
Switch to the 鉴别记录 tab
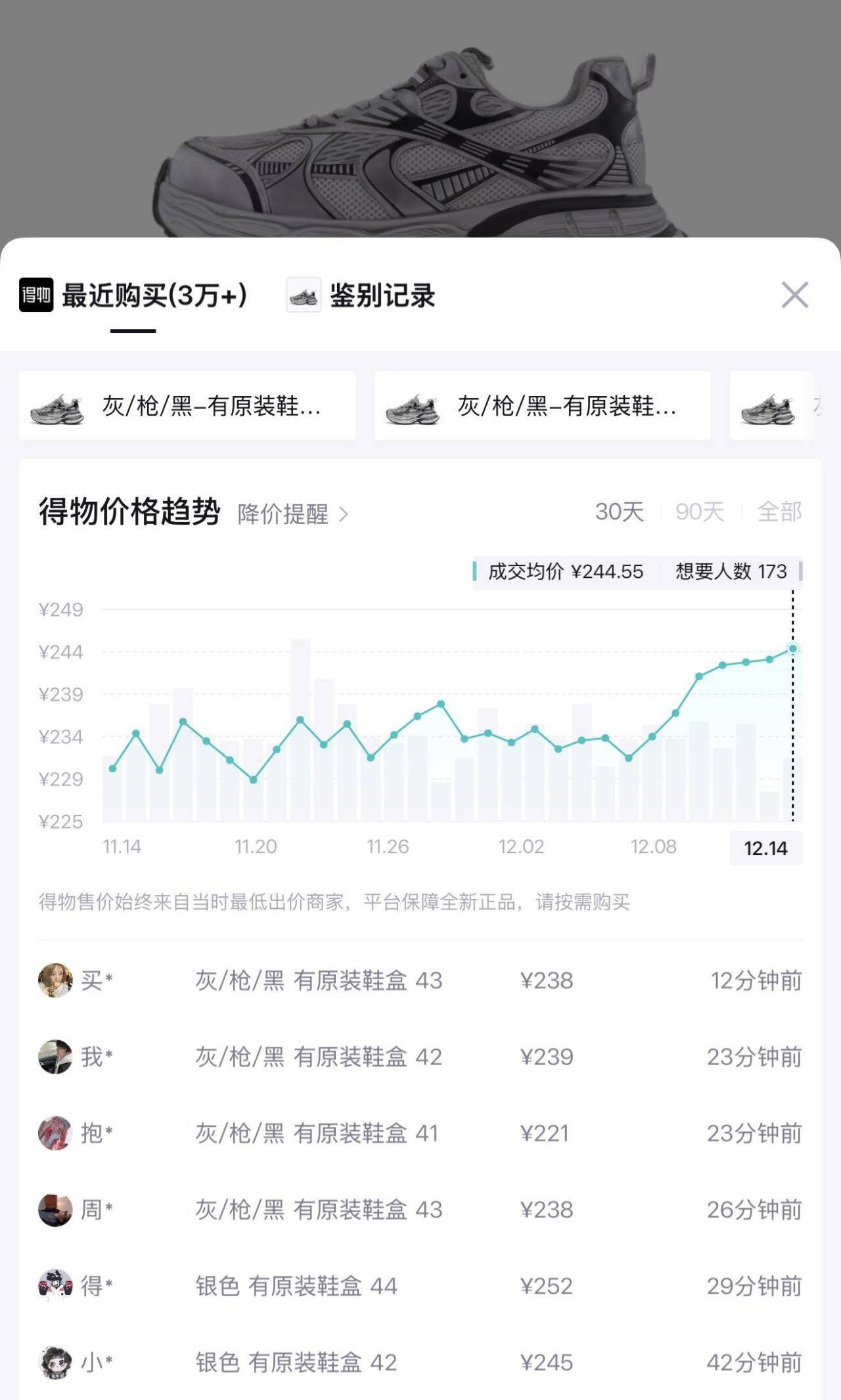(381, 296)
